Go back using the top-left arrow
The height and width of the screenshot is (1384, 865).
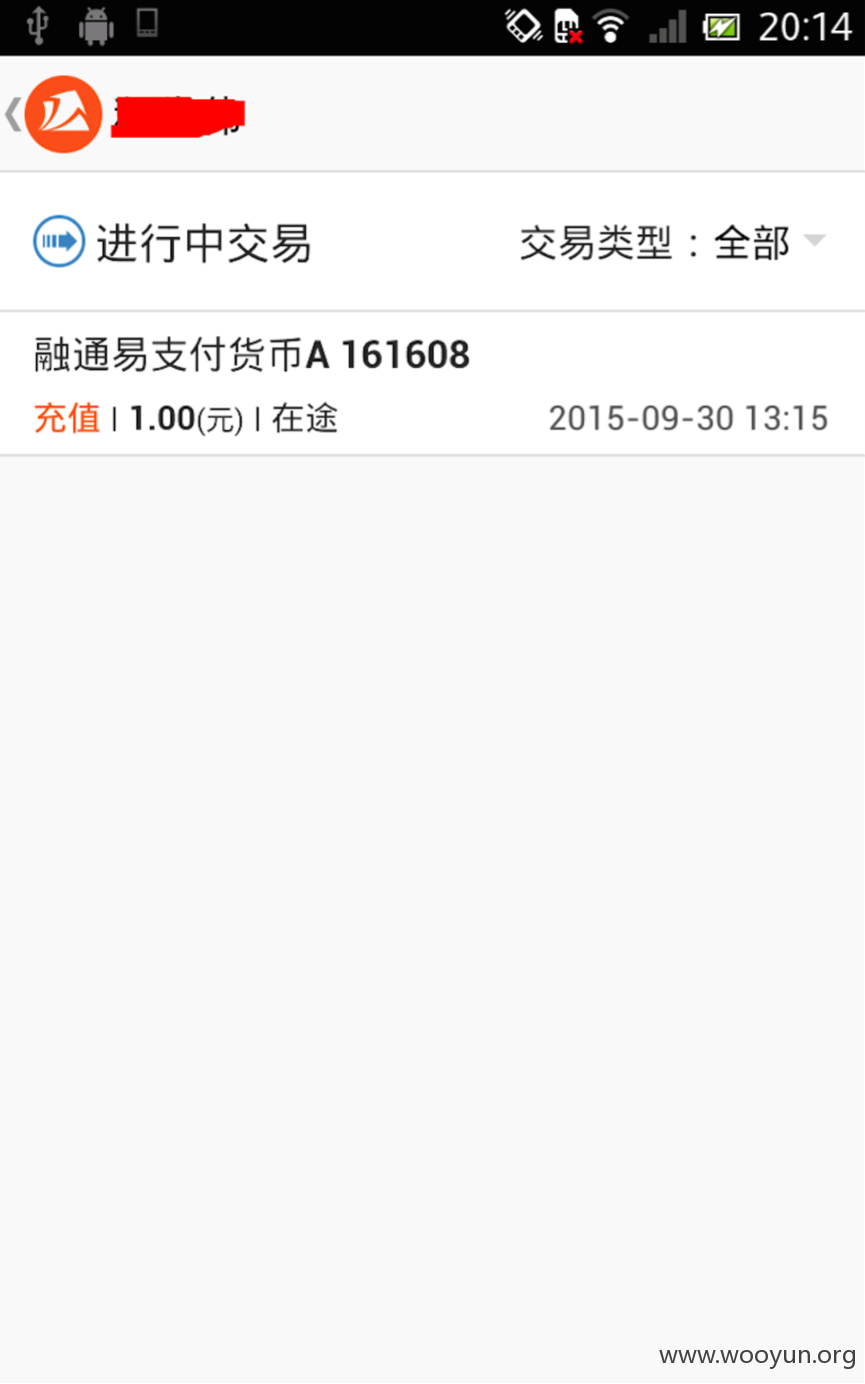(x=13, y=114)
